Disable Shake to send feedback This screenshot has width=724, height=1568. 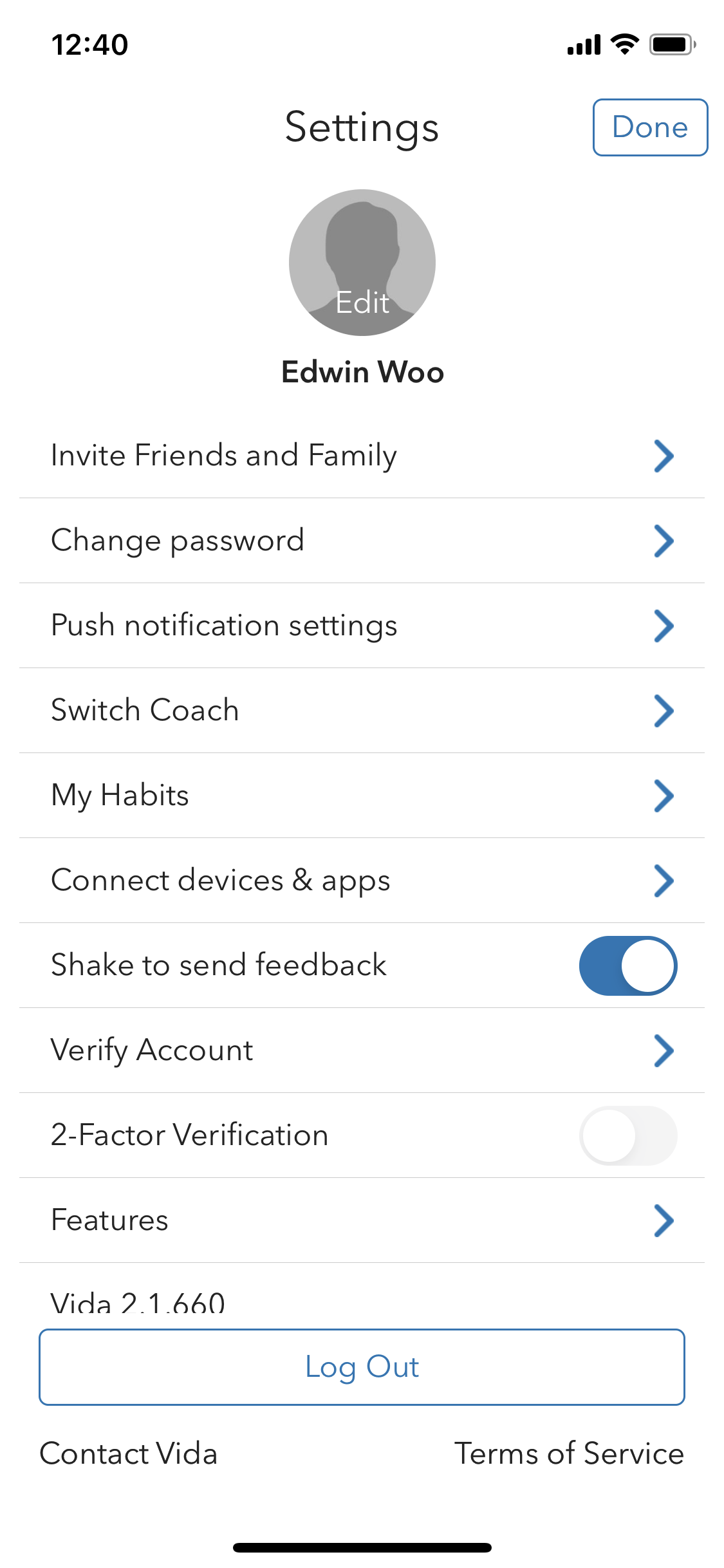(627, 966)
